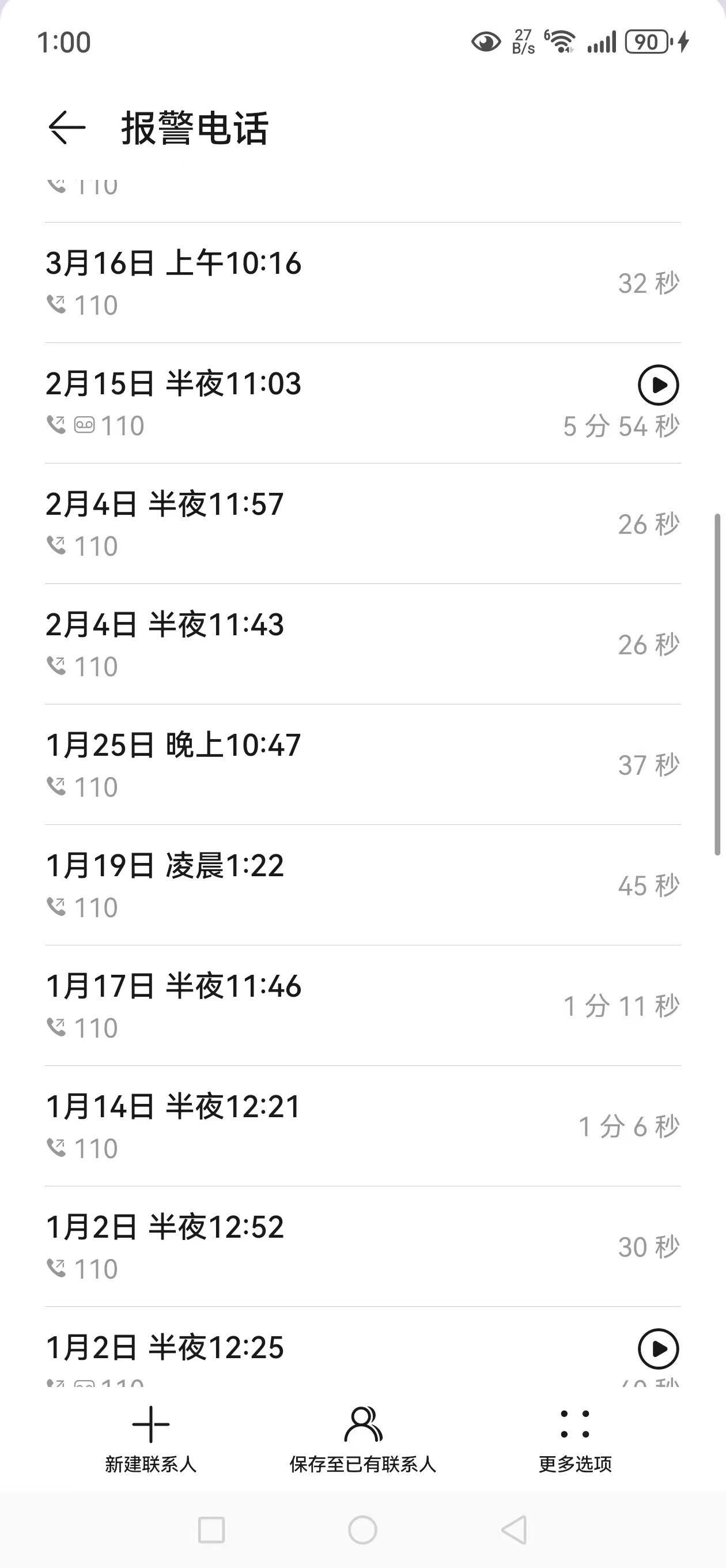Image resolution: width=726 pixels, height=1568 pixels.
Task: View the 1月14日 半夜12:21 call record
Action: (362, 1126)
